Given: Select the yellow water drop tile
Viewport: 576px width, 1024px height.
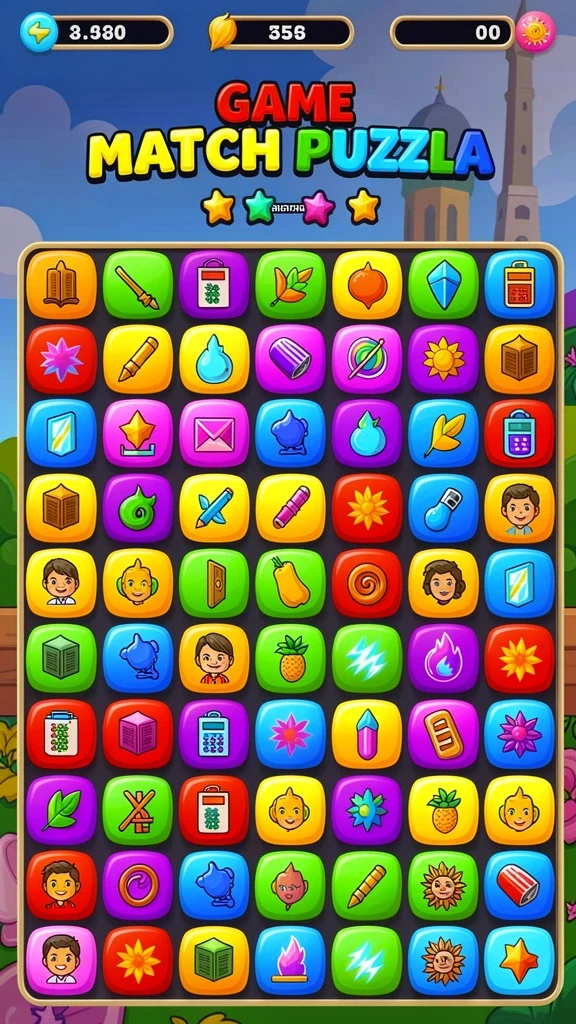Looking at the screenshot, I should 214,359.
